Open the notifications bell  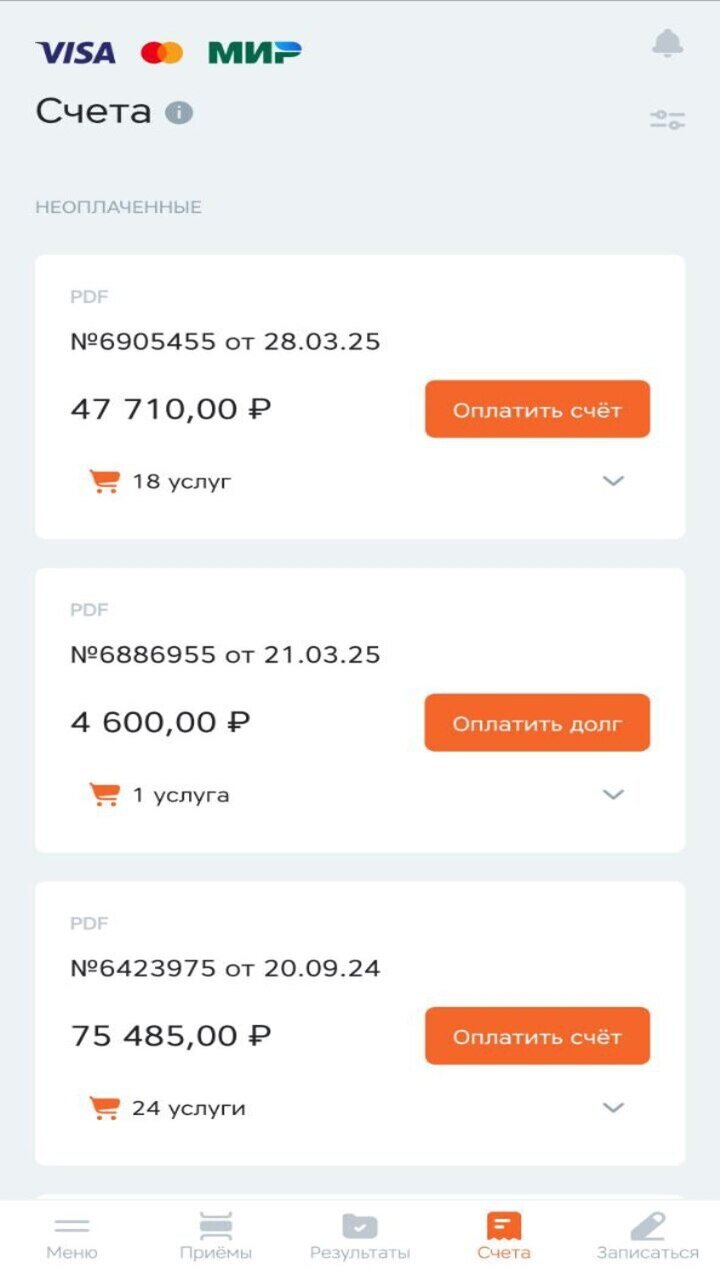pyautogui.click(x=667, y=43)
